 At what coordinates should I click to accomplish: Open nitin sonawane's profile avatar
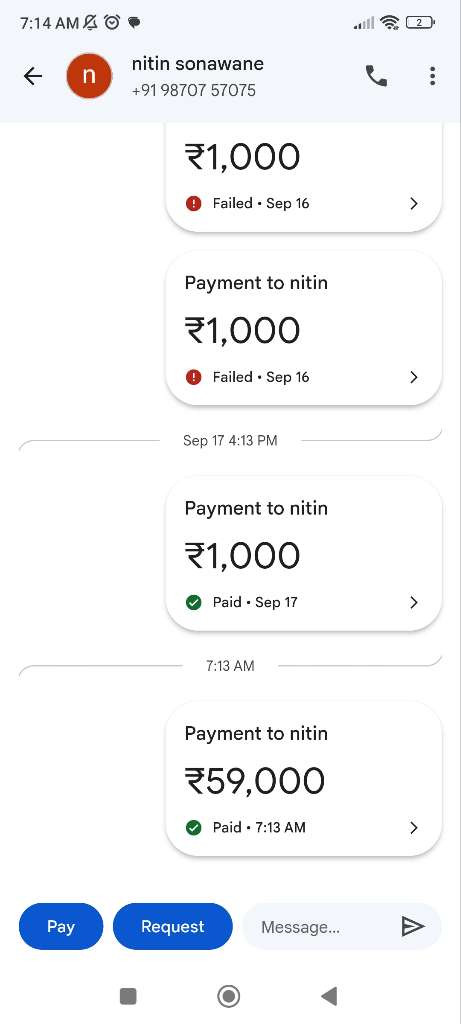coord(89,76)
